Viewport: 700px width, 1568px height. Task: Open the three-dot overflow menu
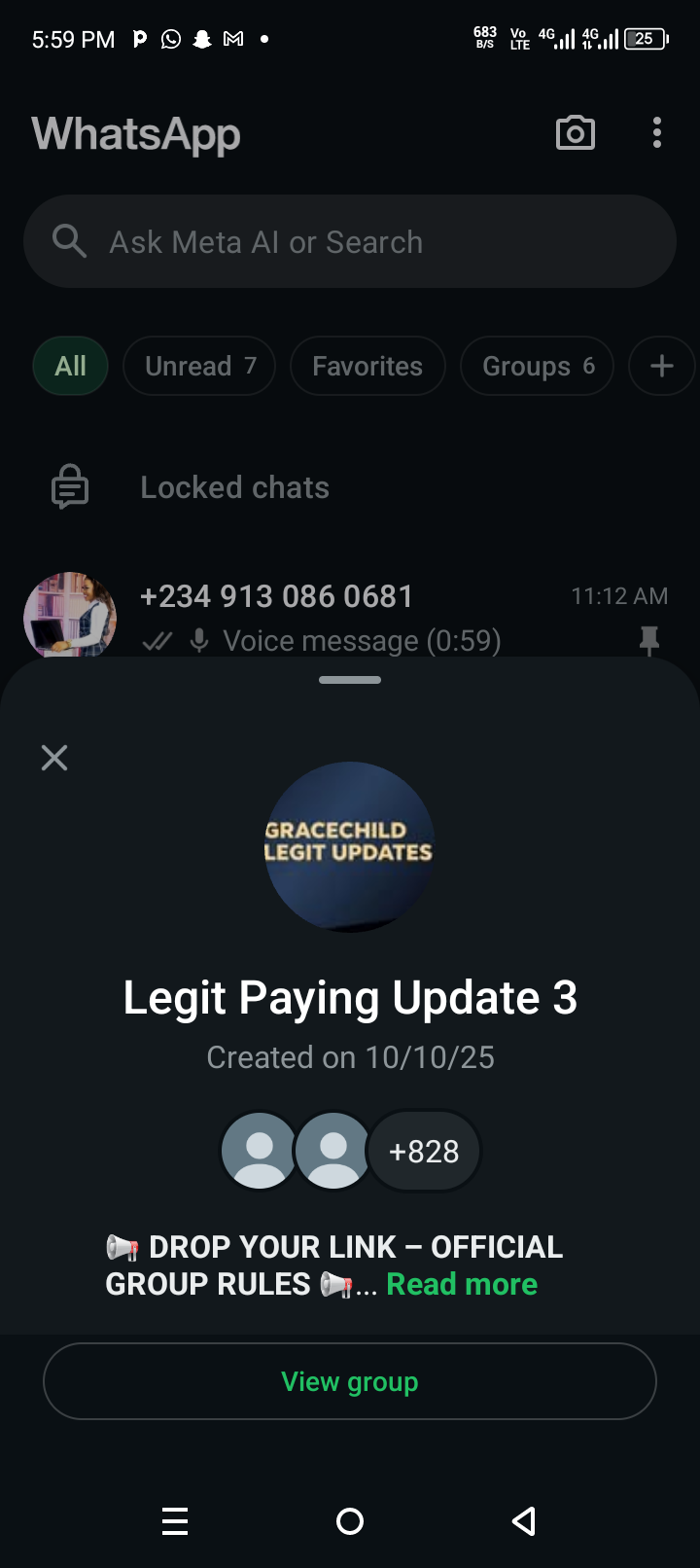tap(657, 133)
